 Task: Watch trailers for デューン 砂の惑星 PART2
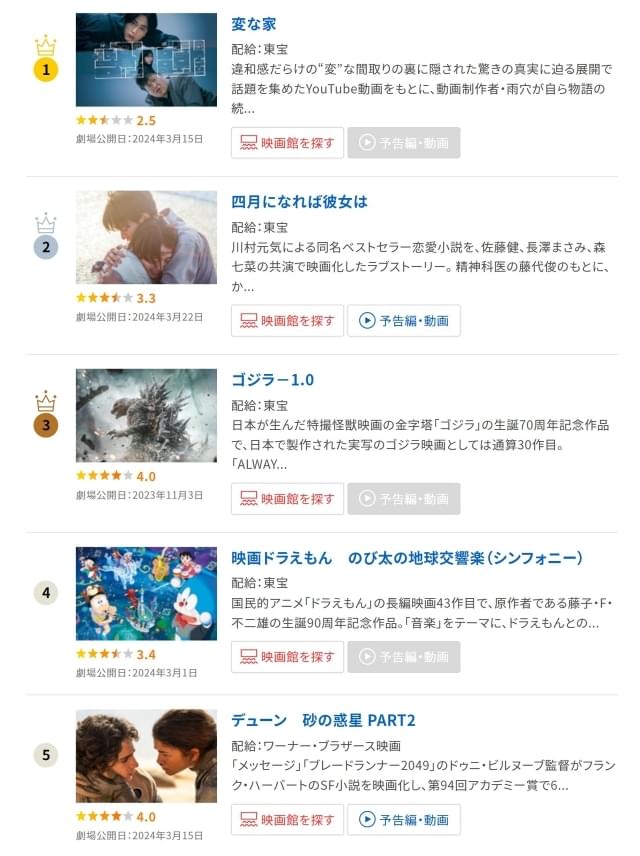click(403, 819)
